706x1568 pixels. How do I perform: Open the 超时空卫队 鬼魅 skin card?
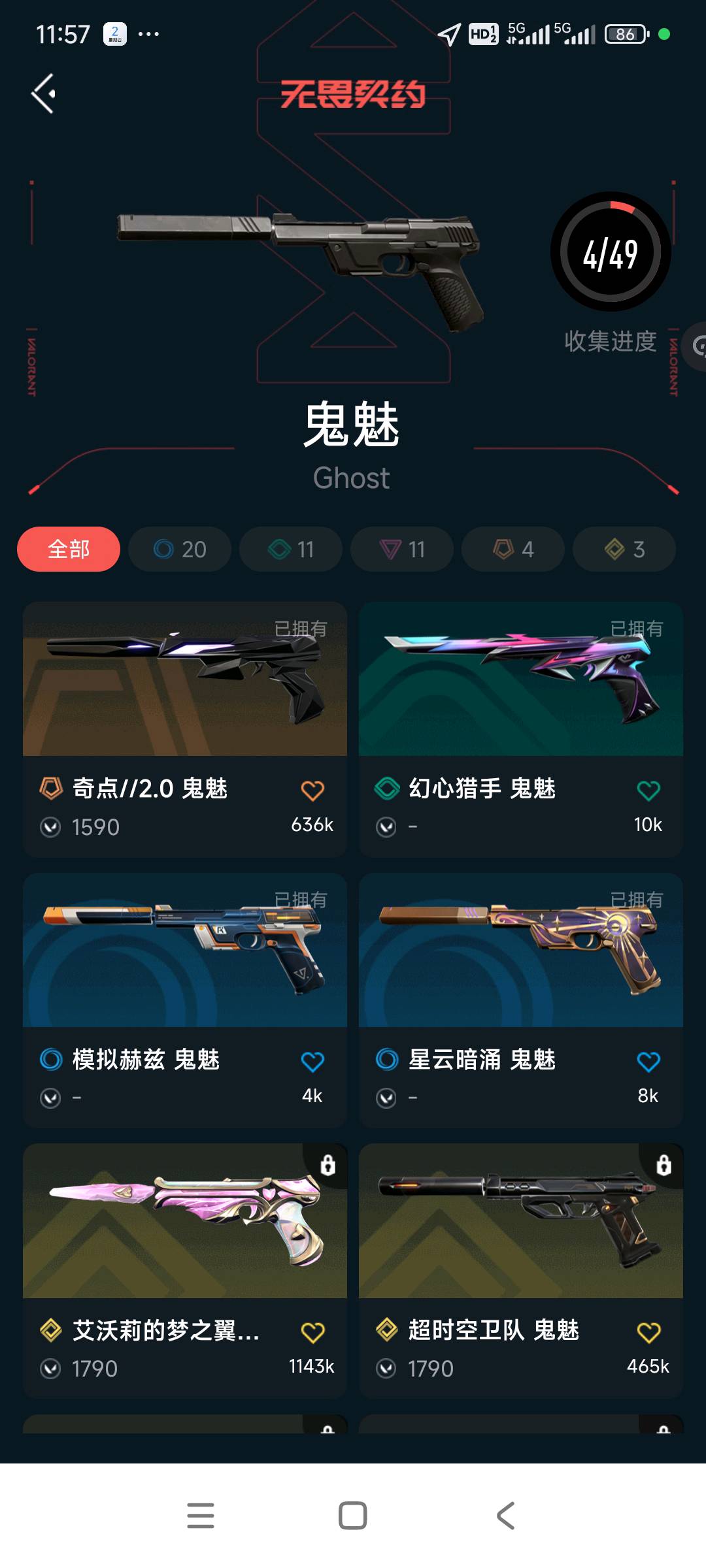[521, 1222]
